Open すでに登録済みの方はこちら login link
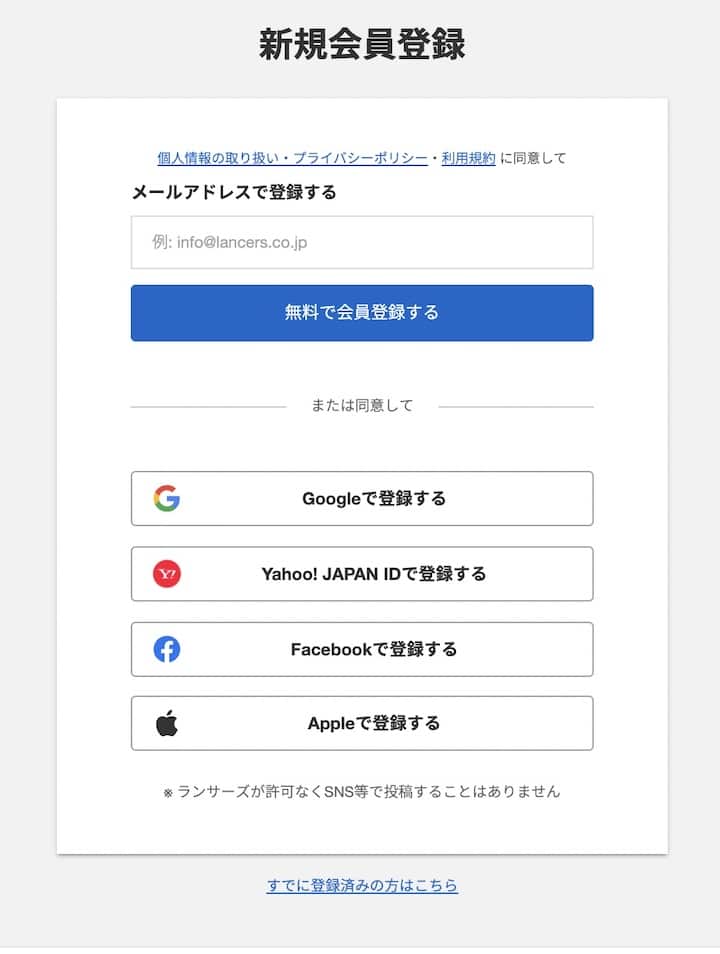The height and width of the screenshot is (954, 720). point(362,885)
